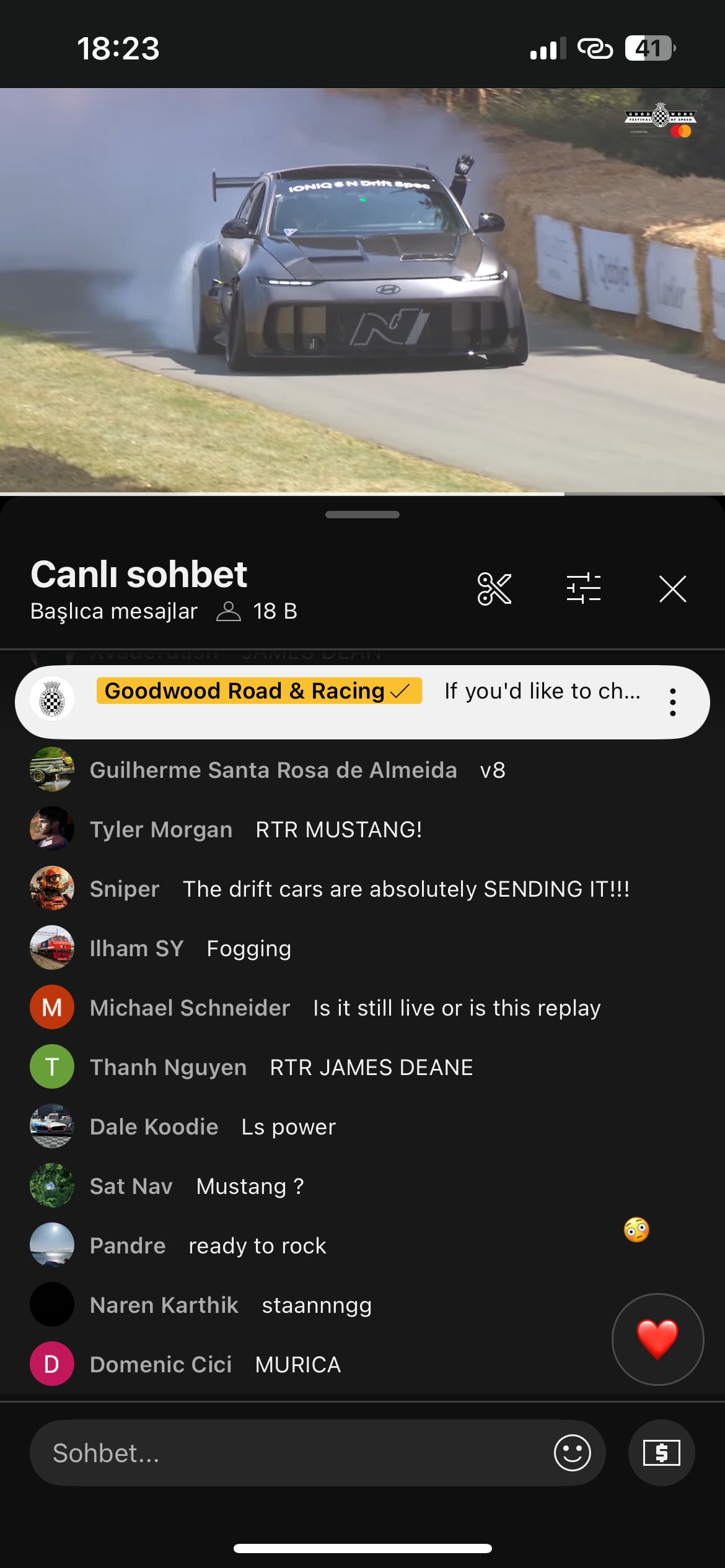Create a clip with the scissors icon
The height and width of the screenshot is (1568, 725).
point(494,589)
